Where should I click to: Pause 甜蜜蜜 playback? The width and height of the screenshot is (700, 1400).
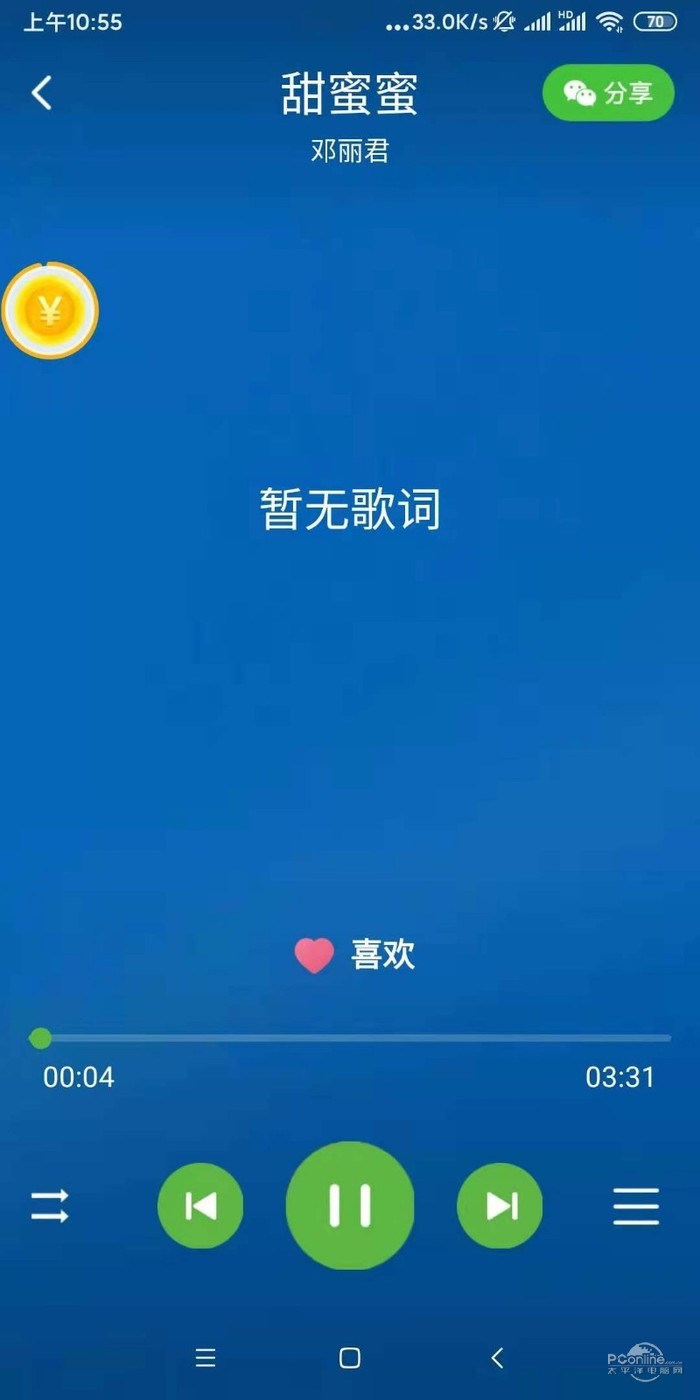350,1206
